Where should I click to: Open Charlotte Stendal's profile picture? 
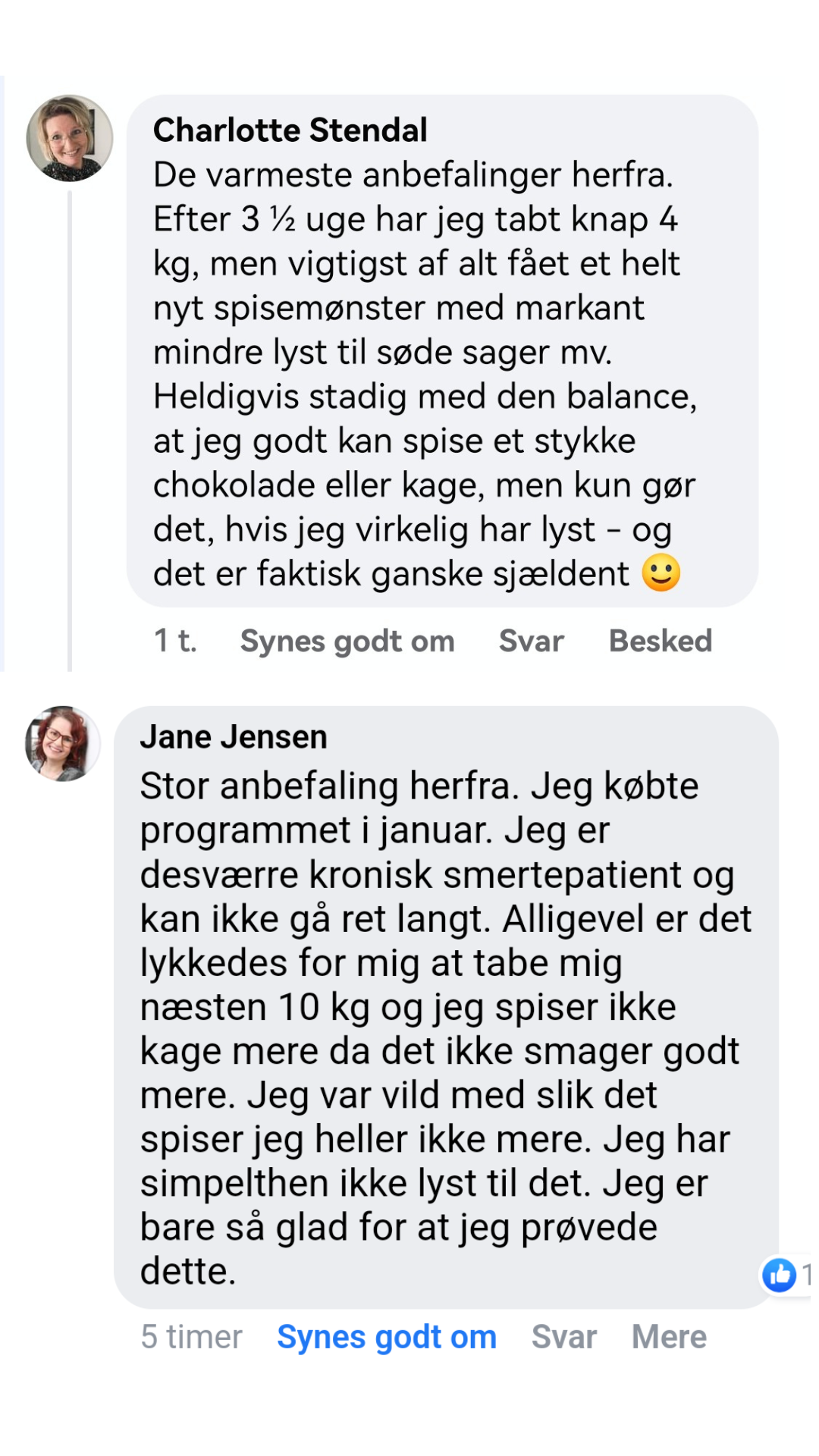[70, 138]
